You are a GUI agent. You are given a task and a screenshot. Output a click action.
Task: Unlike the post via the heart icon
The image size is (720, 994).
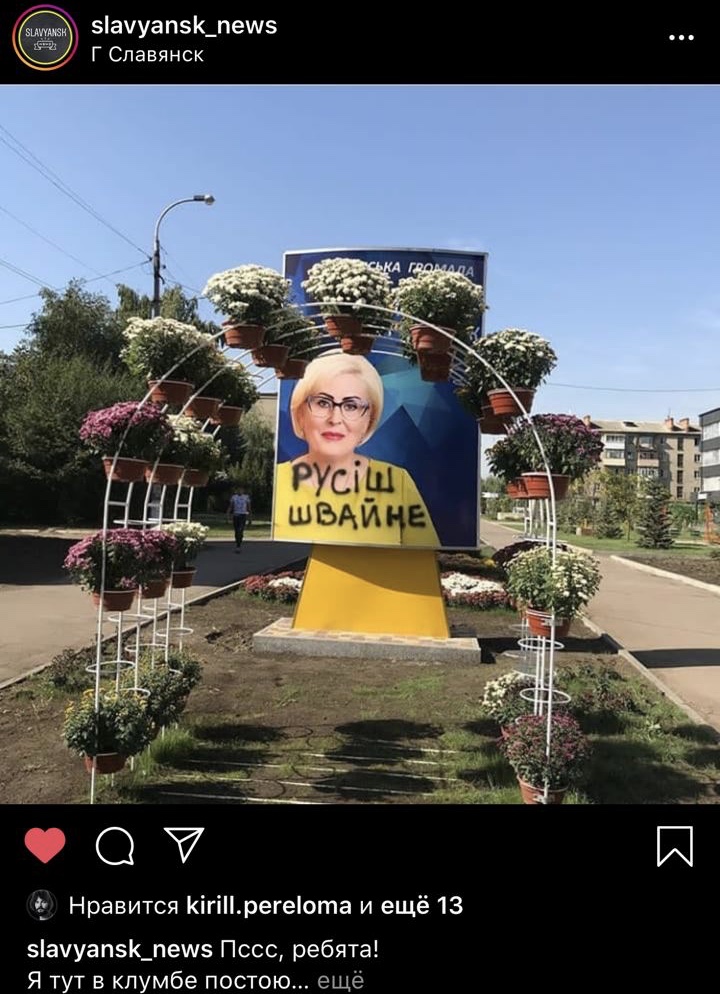coord(45,846)
